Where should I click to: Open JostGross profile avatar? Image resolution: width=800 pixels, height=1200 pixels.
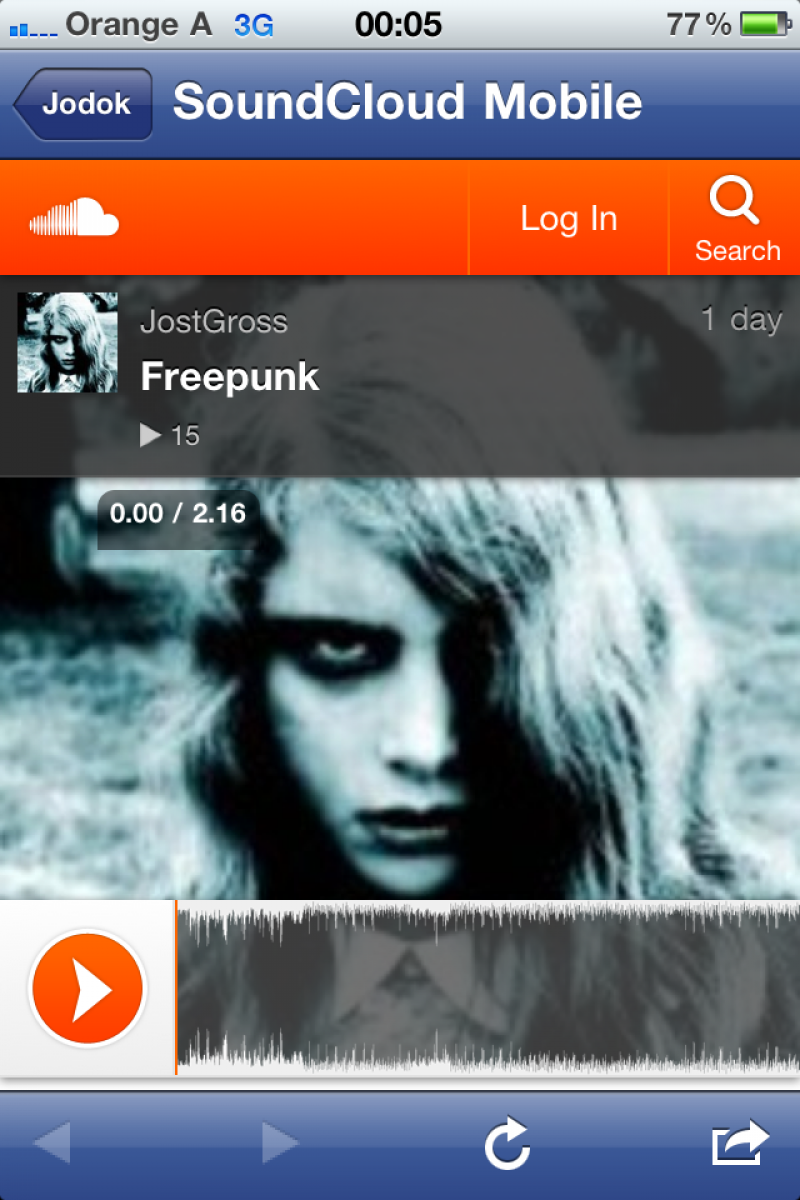pyautogui.click(x=68, y=342)
